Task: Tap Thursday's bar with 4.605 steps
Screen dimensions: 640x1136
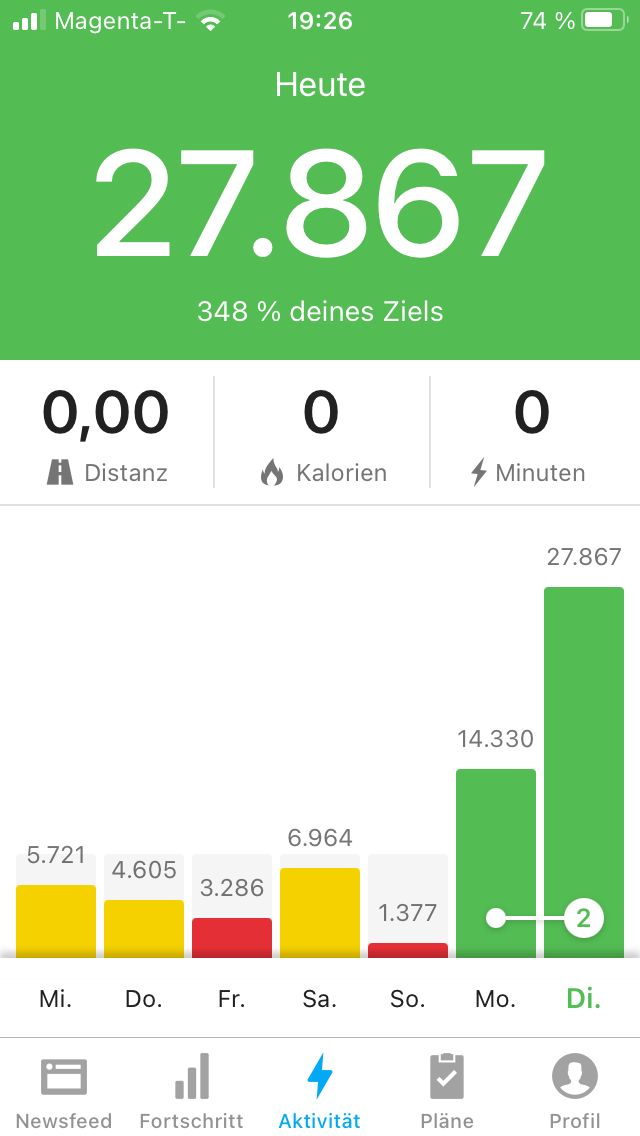Action: (144, 930)
